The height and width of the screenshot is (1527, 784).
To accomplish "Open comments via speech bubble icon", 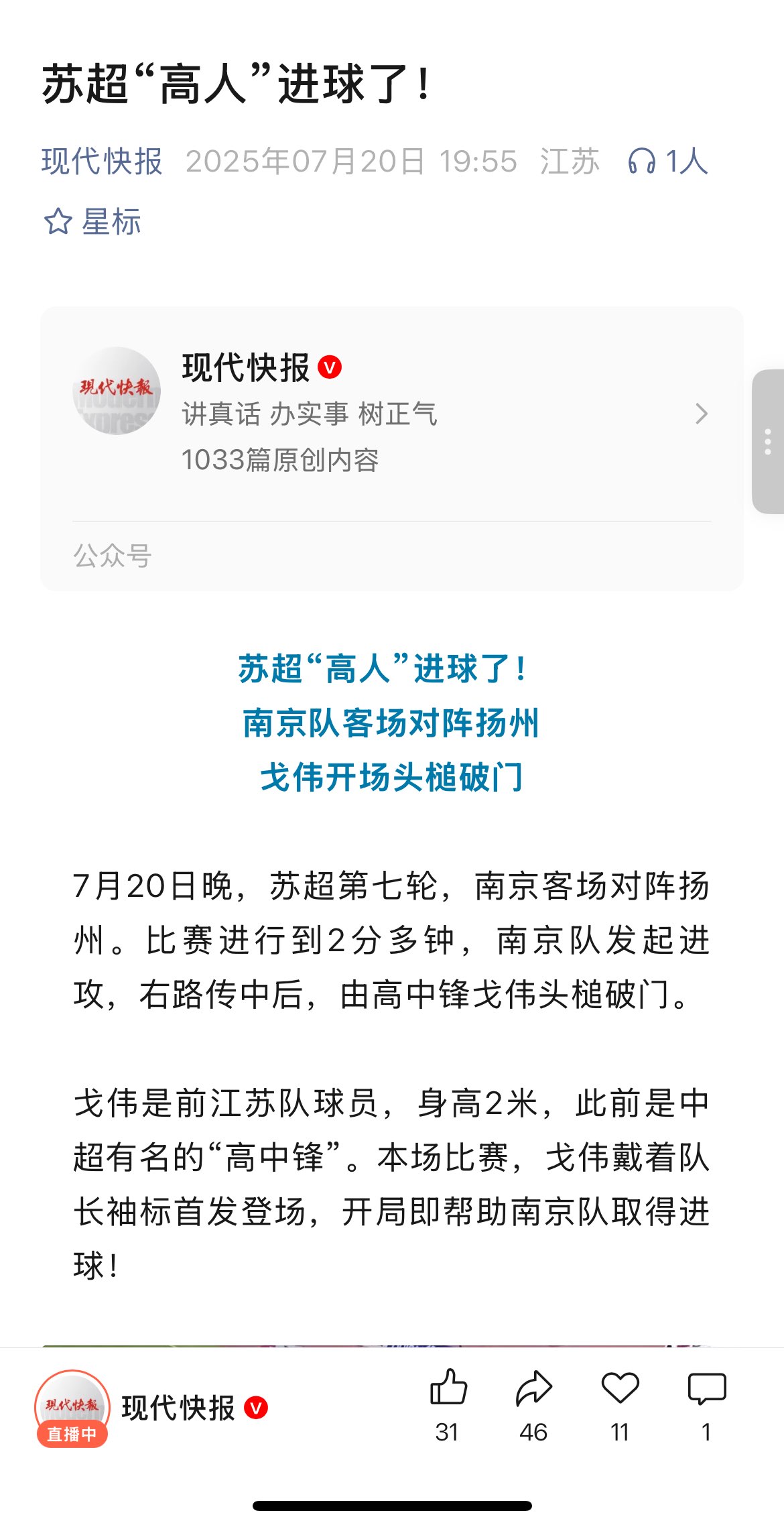I will tap(706, 1388).
